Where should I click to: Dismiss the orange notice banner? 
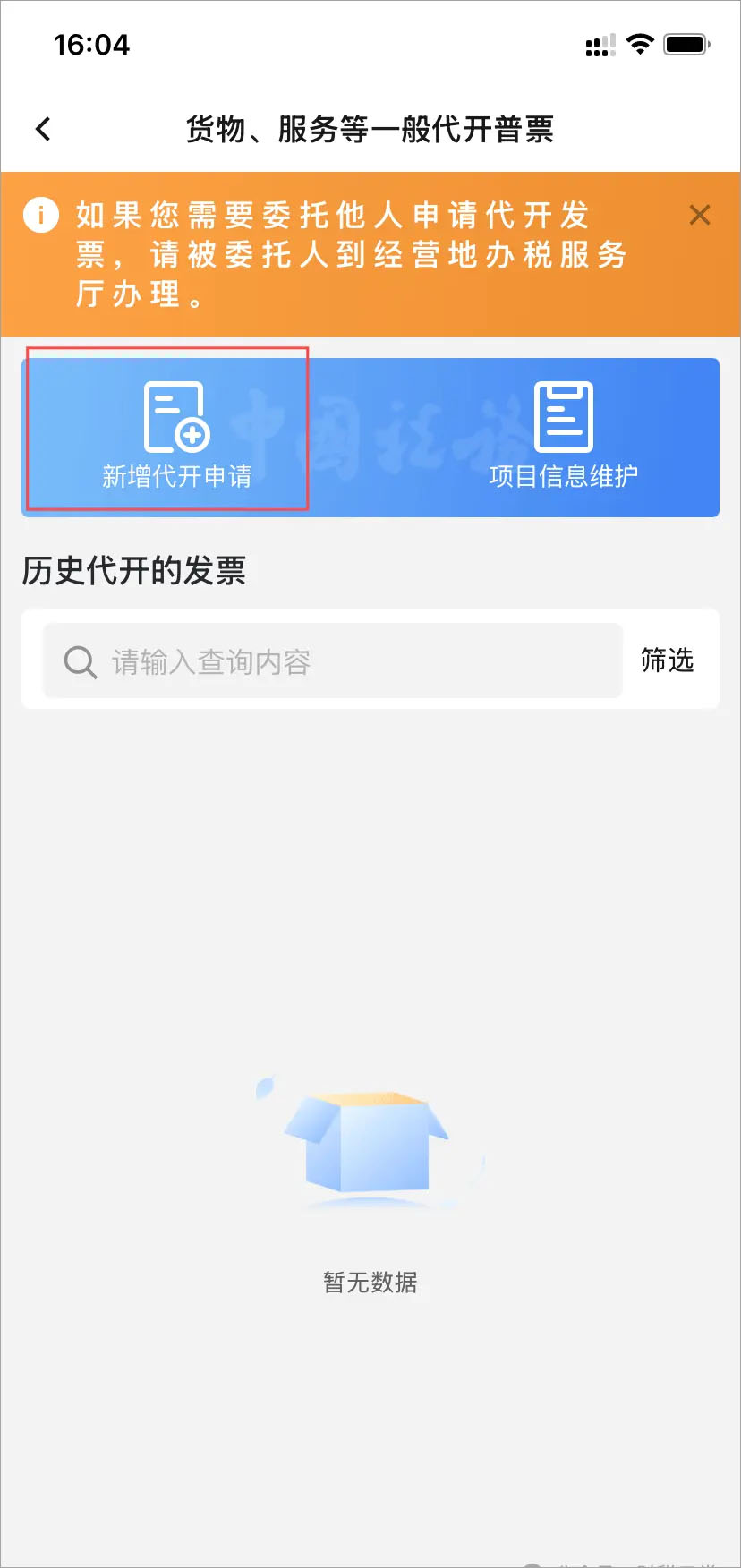click(700, 215)
